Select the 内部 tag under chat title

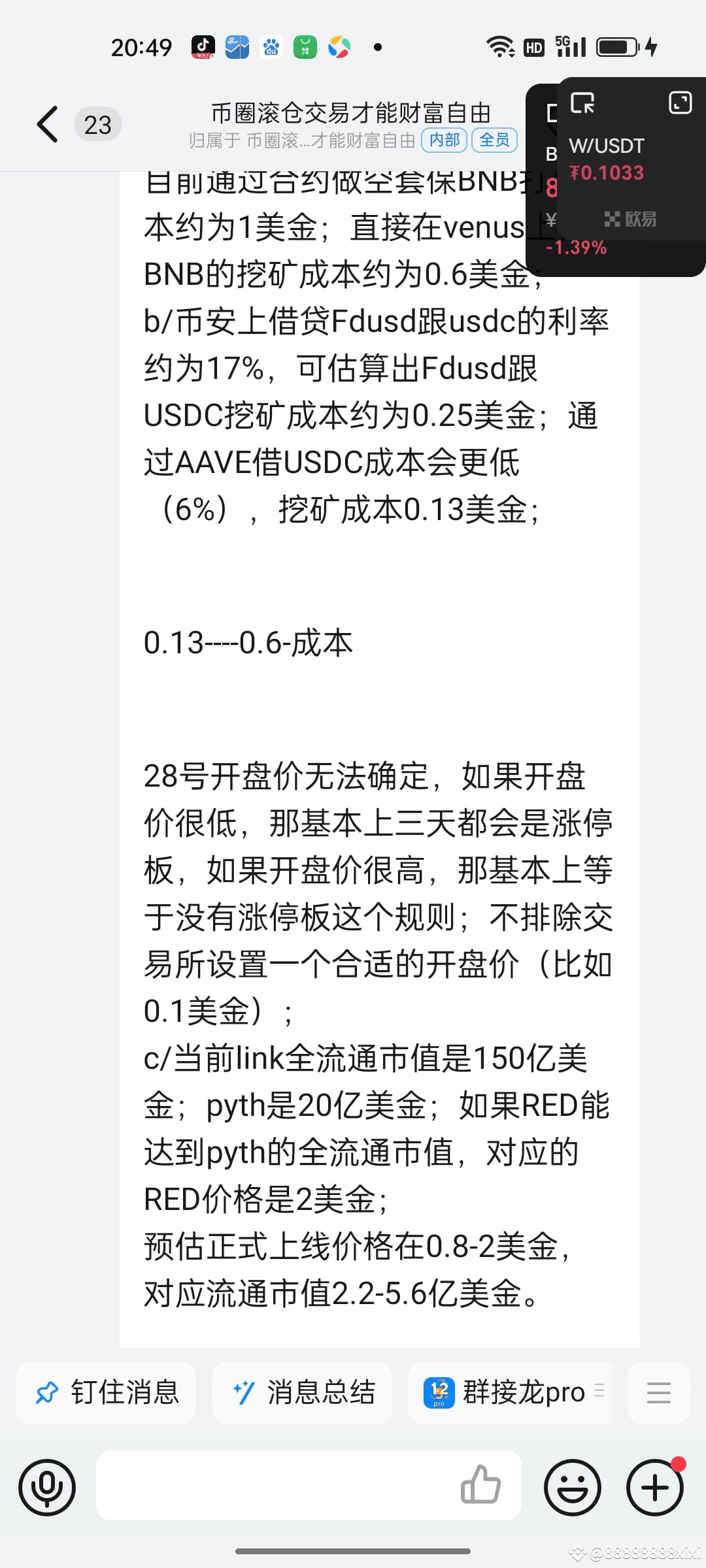point(445,140)
